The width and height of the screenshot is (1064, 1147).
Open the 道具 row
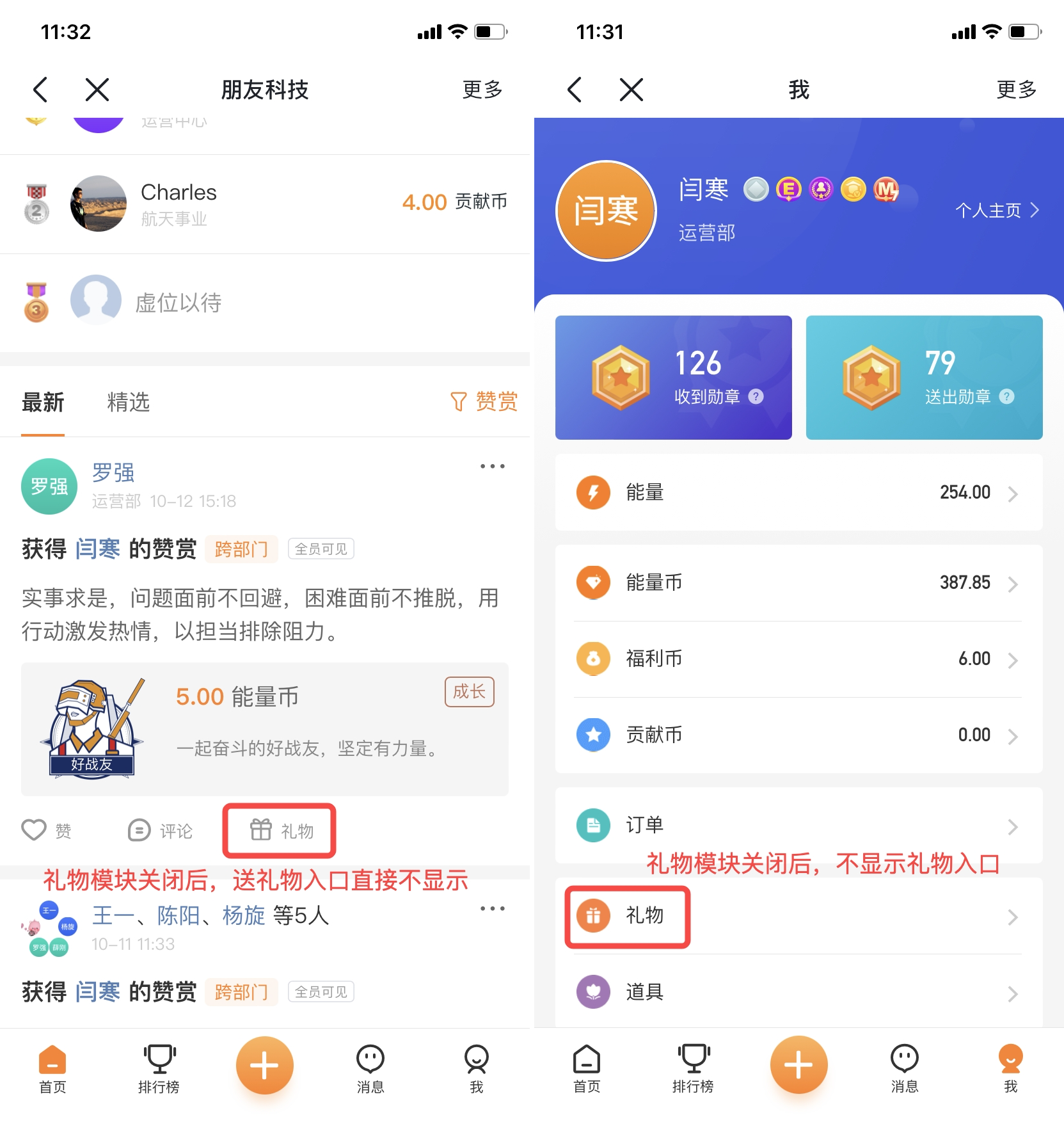(798, 992)
